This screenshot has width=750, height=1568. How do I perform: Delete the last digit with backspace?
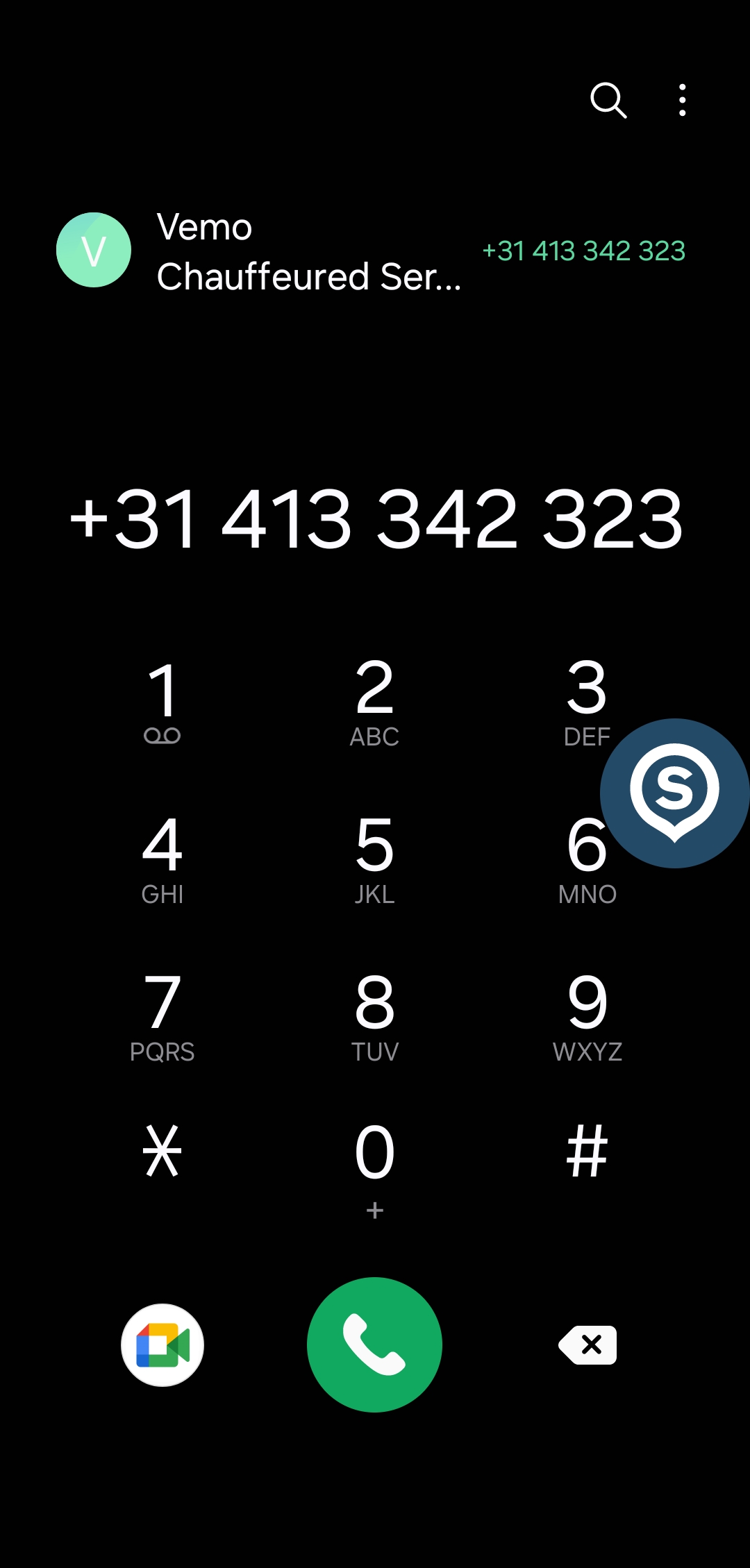pyautogui.click(x=588, y=1344)
